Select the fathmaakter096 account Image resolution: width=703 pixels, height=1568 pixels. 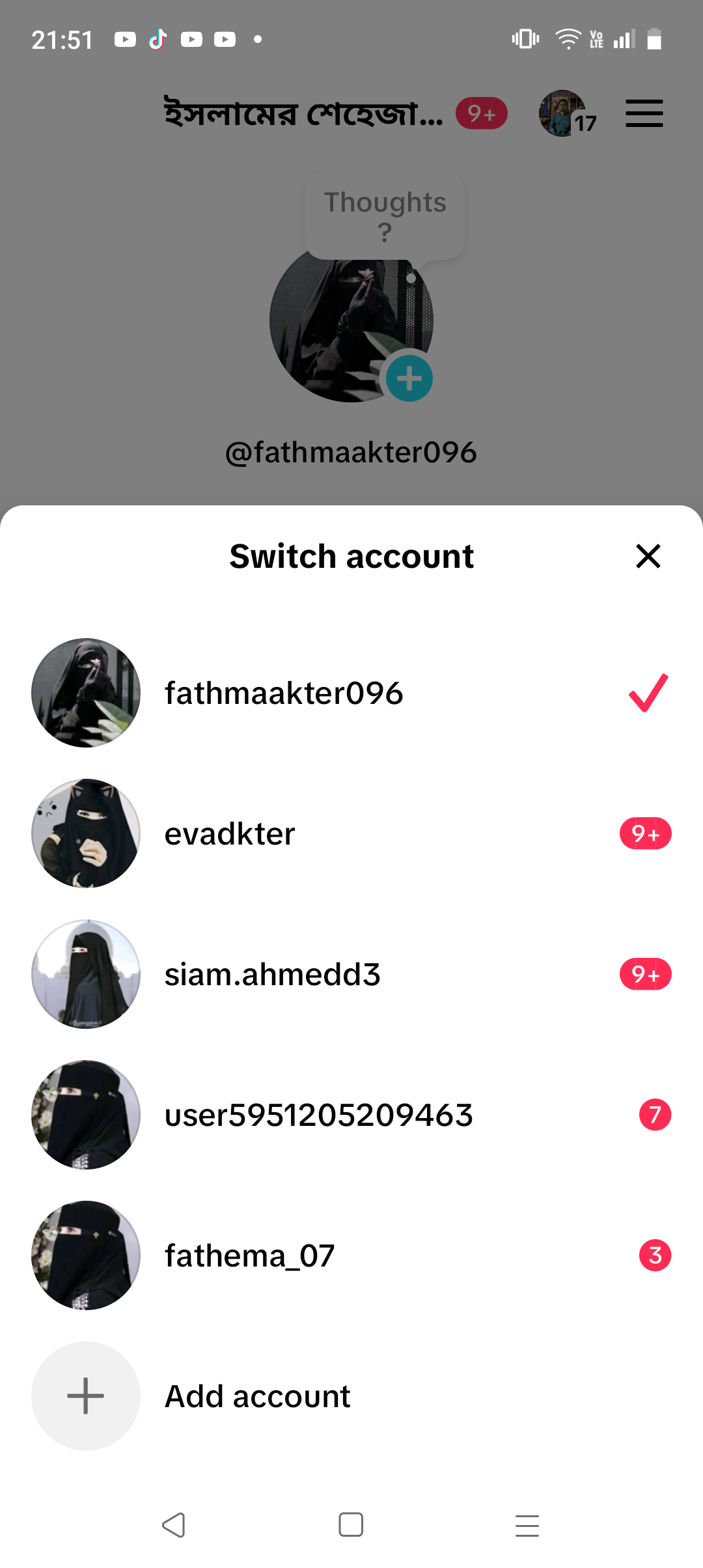(351, 693)
